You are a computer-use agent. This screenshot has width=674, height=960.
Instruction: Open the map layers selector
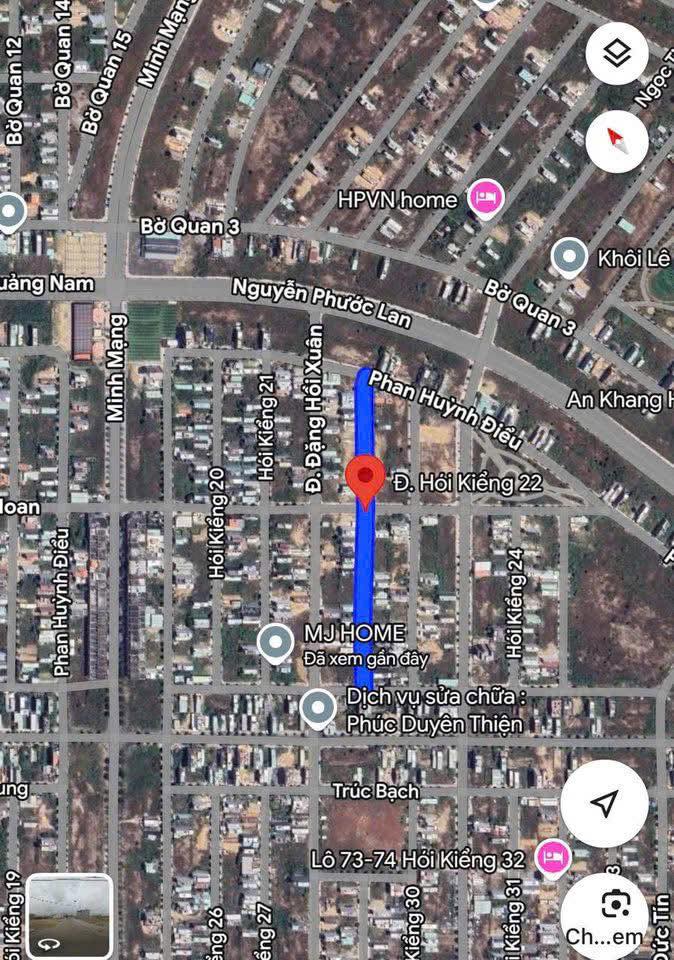tap(617, 54)
